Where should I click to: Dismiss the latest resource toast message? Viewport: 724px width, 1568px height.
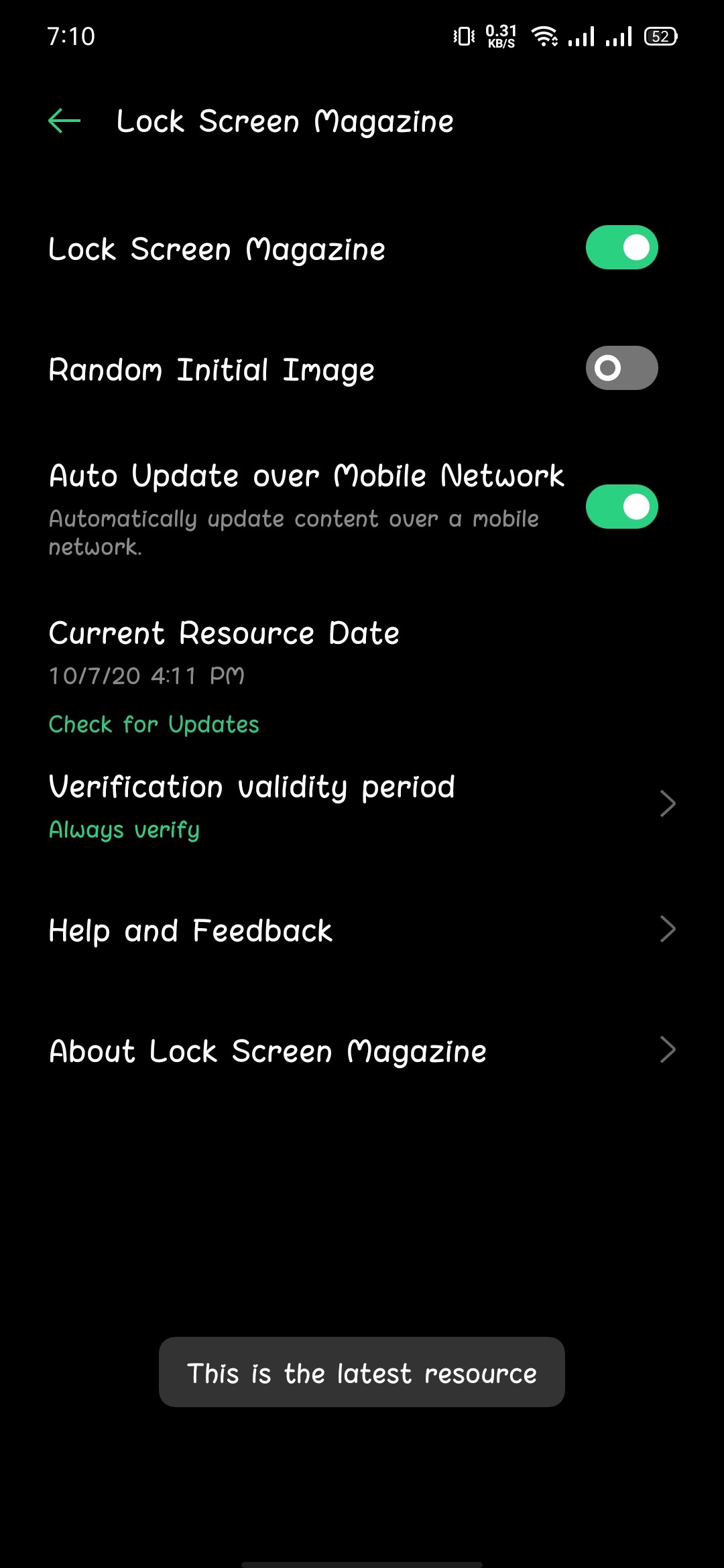click(x=361, y=1372)
